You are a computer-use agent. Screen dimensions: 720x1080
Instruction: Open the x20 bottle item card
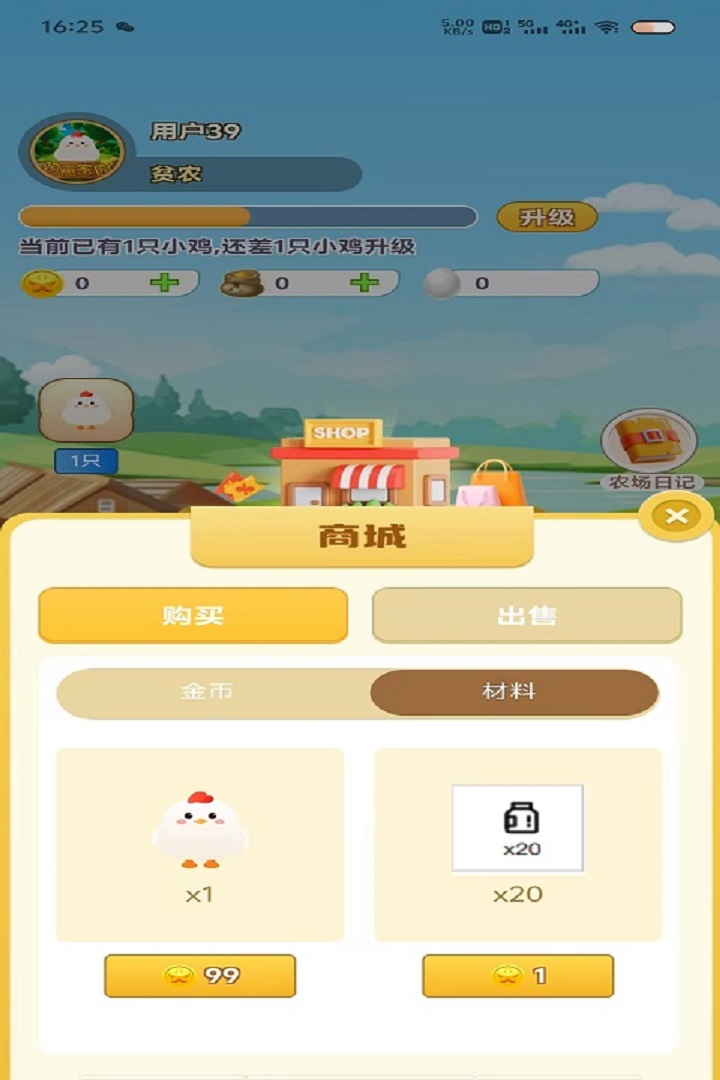(518, 844)
